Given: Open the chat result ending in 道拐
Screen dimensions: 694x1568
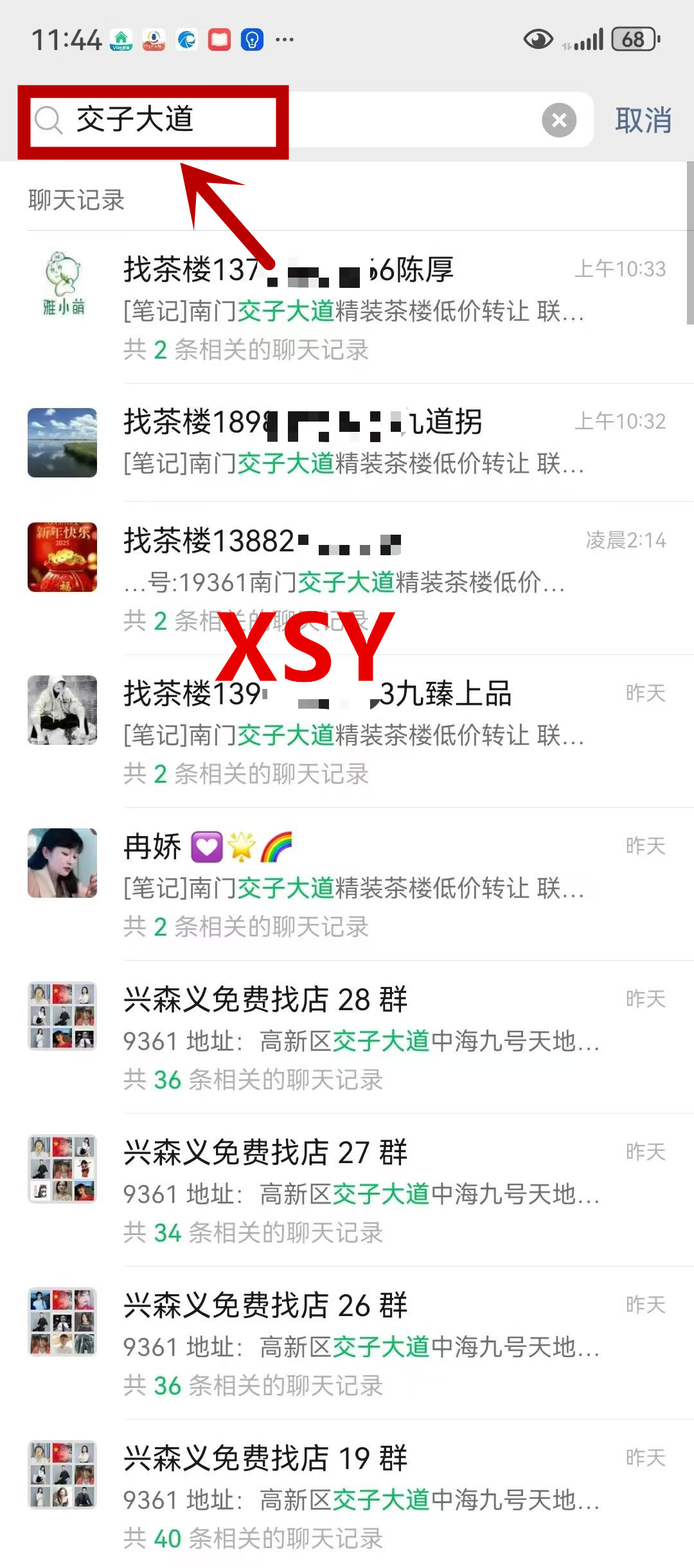Looking at the screenshot, I should [x=360, y=442].
